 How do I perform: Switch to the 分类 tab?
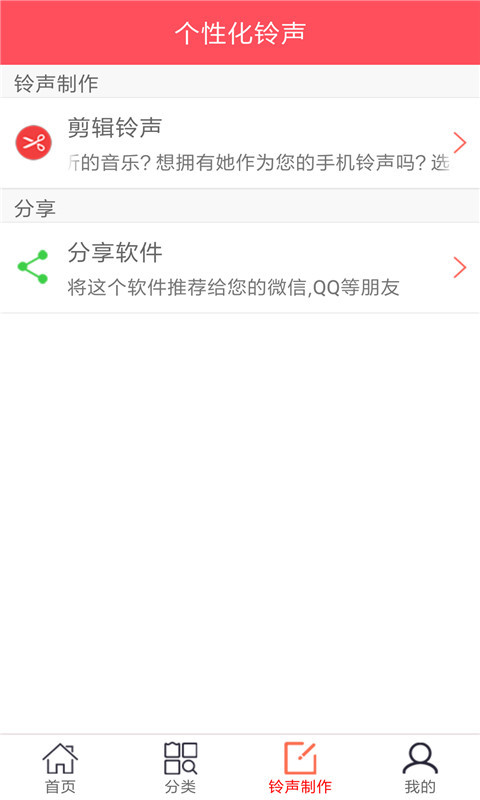click(180, 768)
